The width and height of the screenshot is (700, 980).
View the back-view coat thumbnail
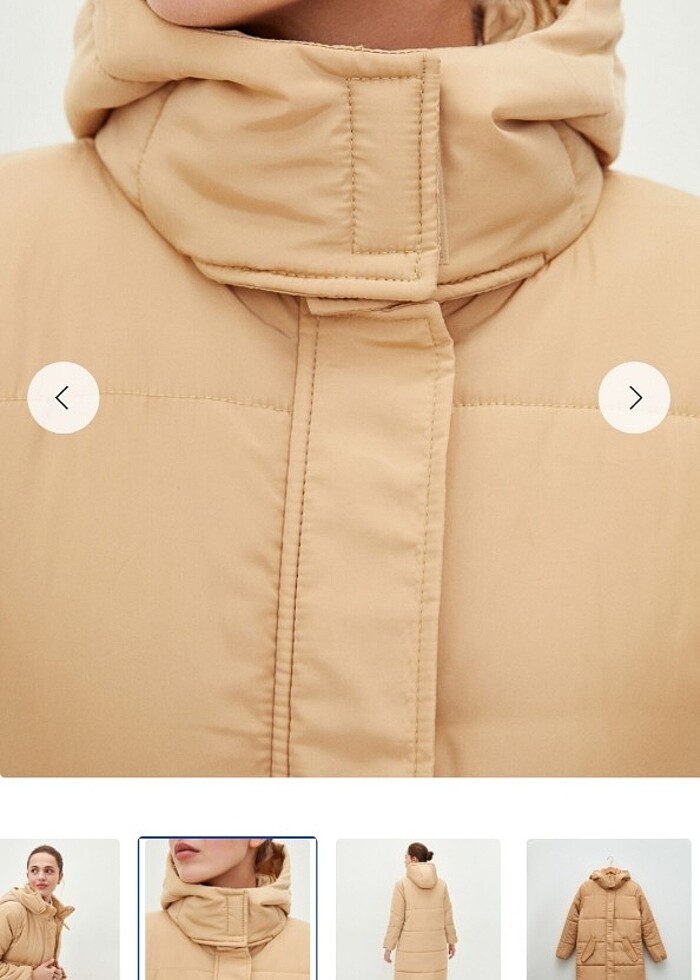click(x=418, y=910)
